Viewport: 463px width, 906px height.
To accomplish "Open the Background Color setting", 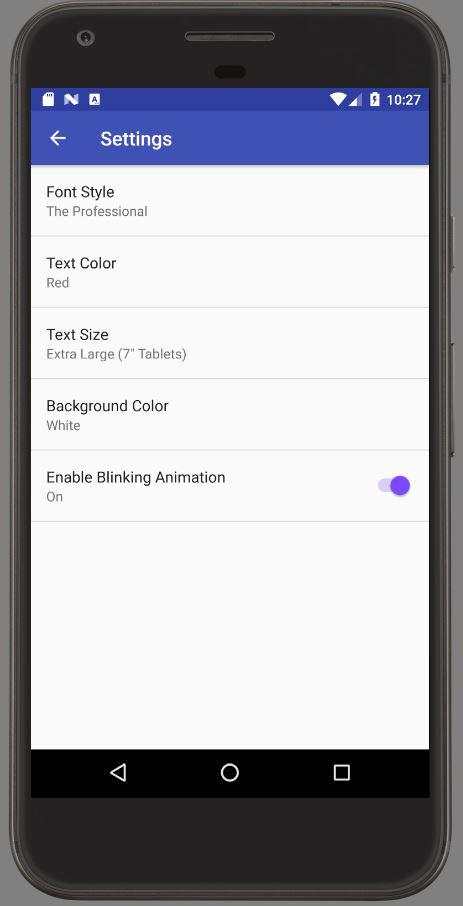I will (229, 415).
